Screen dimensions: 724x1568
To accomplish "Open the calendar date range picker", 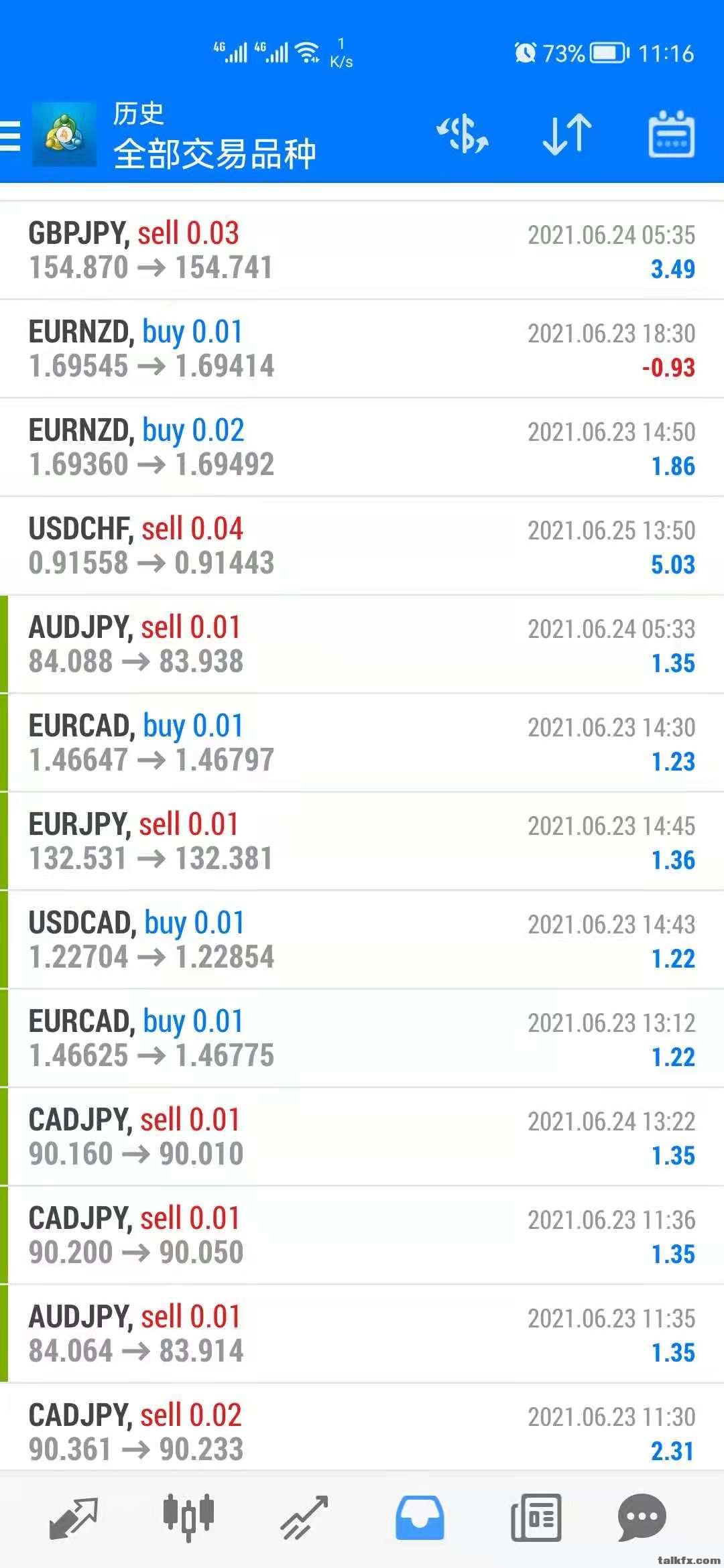I will pos(671,135).
